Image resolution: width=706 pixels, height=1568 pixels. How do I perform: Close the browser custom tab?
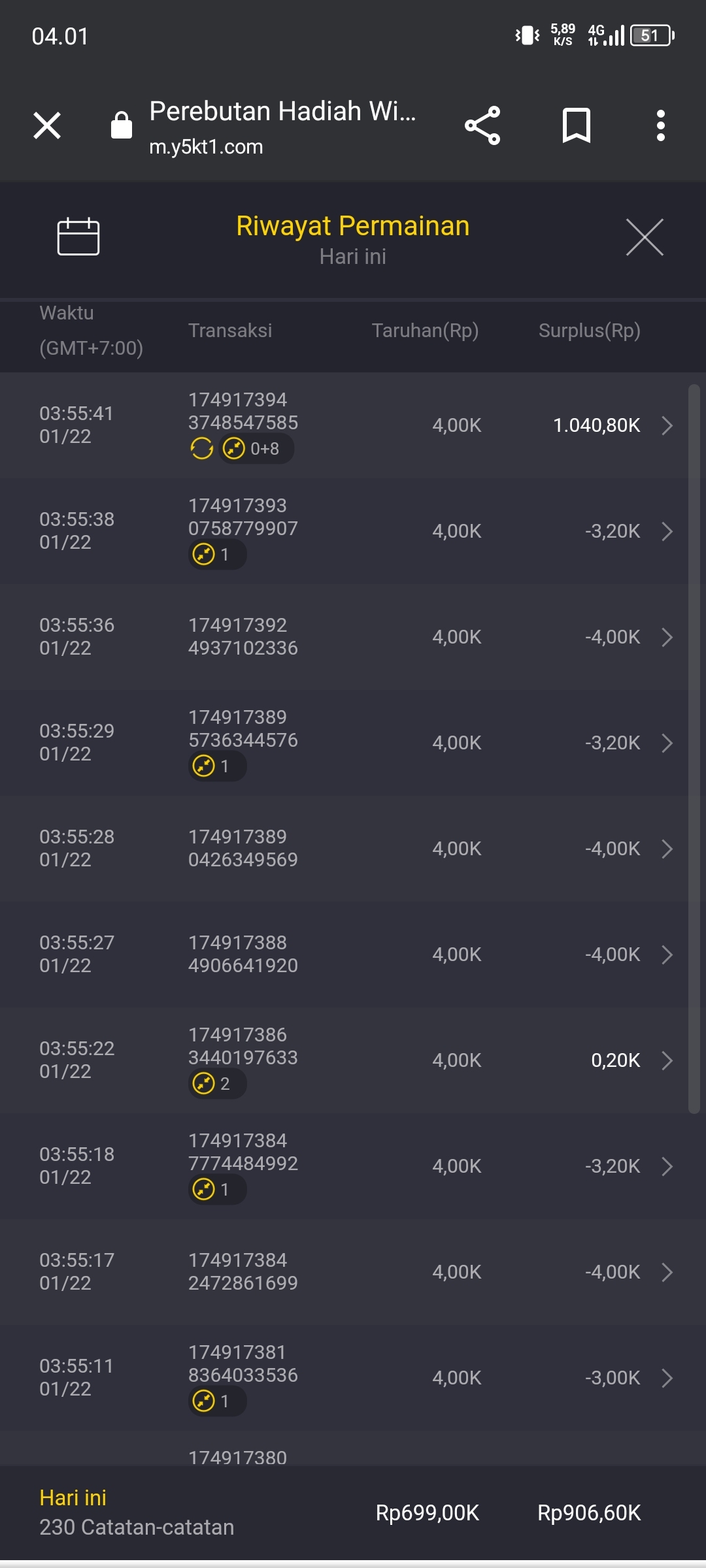point(47,125)
